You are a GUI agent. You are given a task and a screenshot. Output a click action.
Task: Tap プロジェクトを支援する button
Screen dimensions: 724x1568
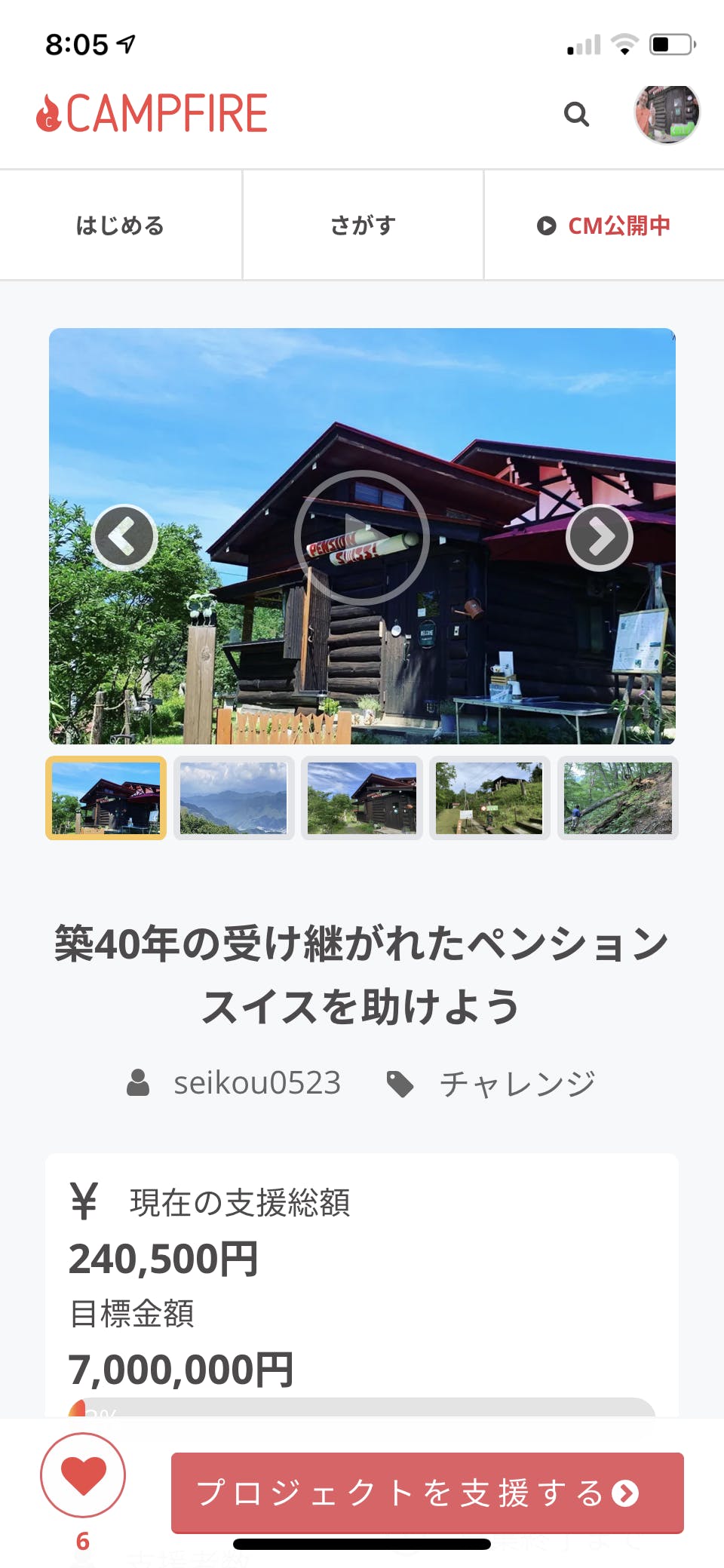[x=427, y=1493]
